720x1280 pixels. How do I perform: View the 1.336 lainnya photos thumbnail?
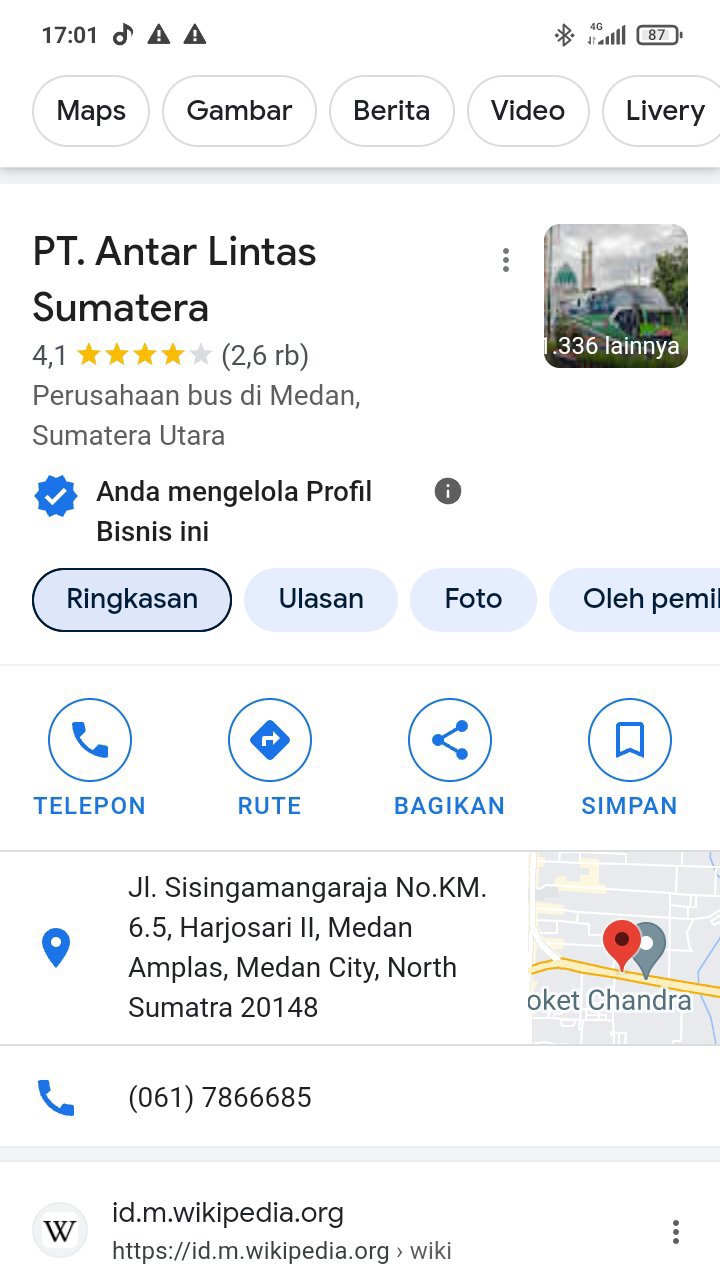[616, 296]
